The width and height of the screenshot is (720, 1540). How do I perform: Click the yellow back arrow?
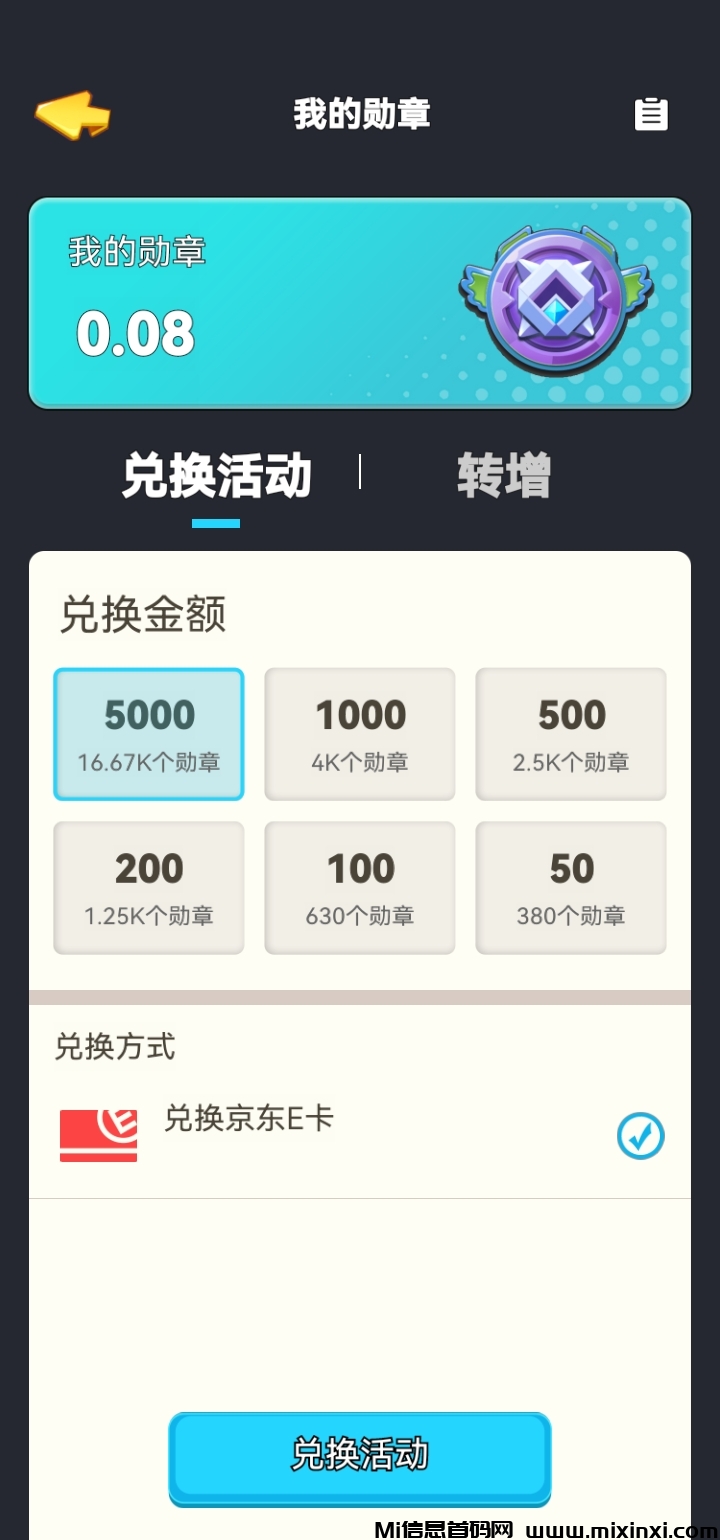(x=72, y=113)
